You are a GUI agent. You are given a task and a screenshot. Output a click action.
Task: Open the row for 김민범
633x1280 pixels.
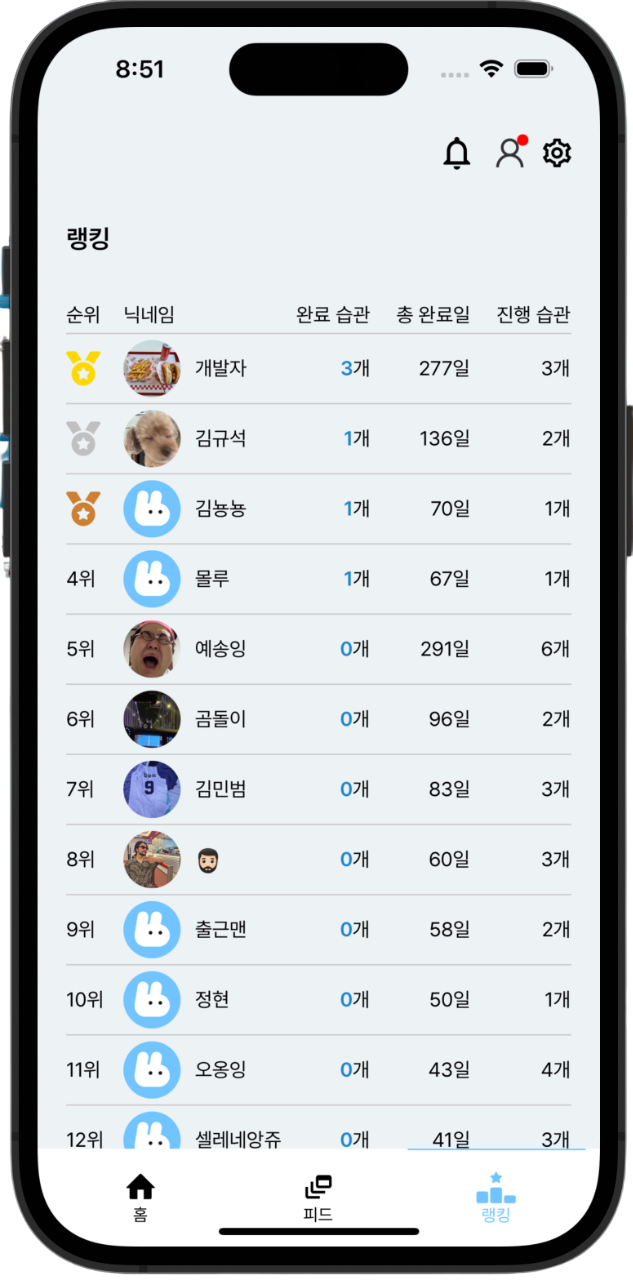[x=319, y=789]
